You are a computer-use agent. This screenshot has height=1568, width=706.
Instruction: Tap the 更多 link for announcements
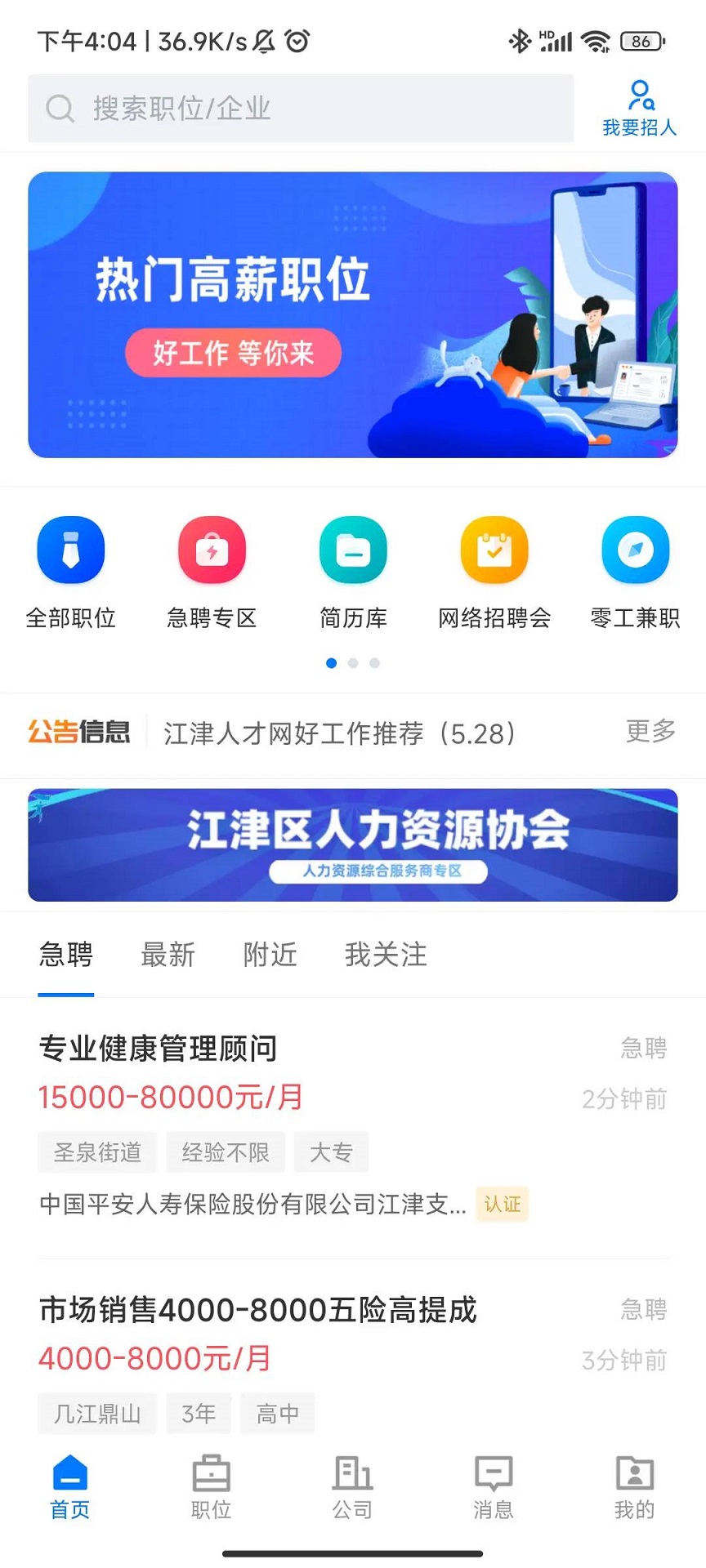[x=649, y=733]
